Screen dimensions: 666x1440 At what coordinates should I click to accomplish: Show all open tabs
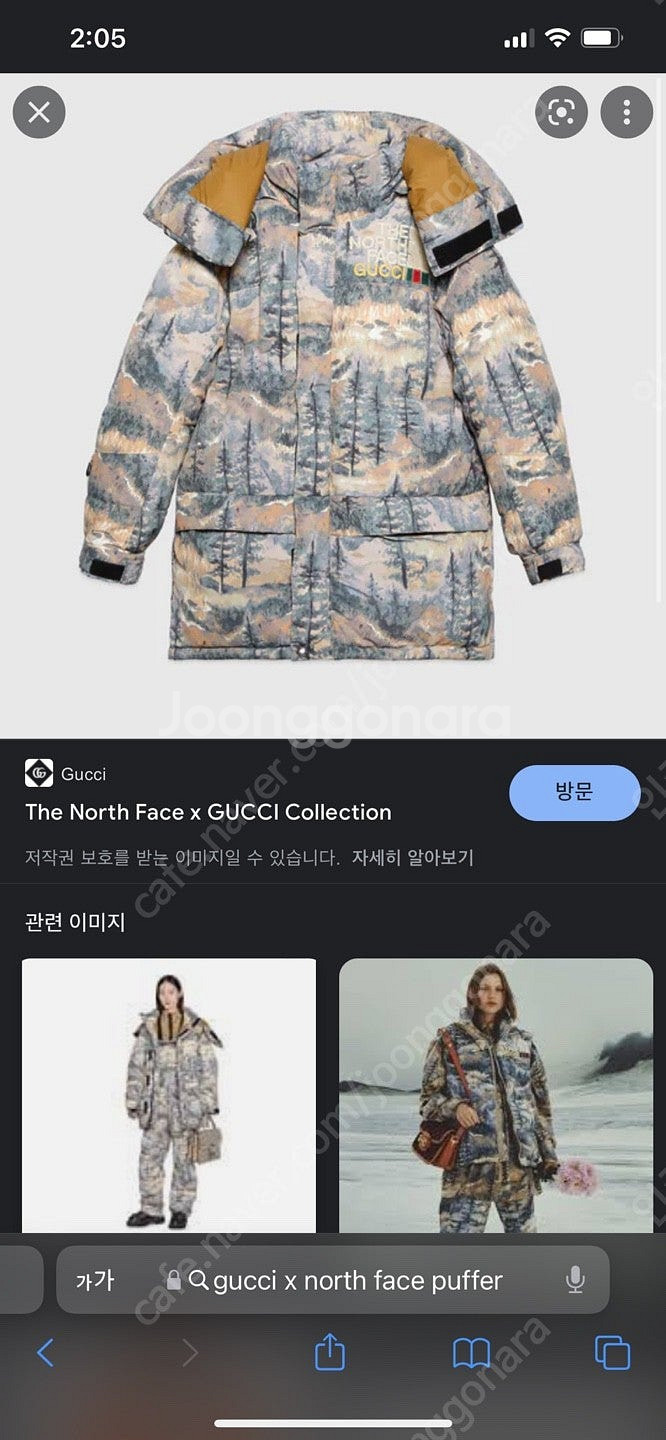[x=612, y=1353]
